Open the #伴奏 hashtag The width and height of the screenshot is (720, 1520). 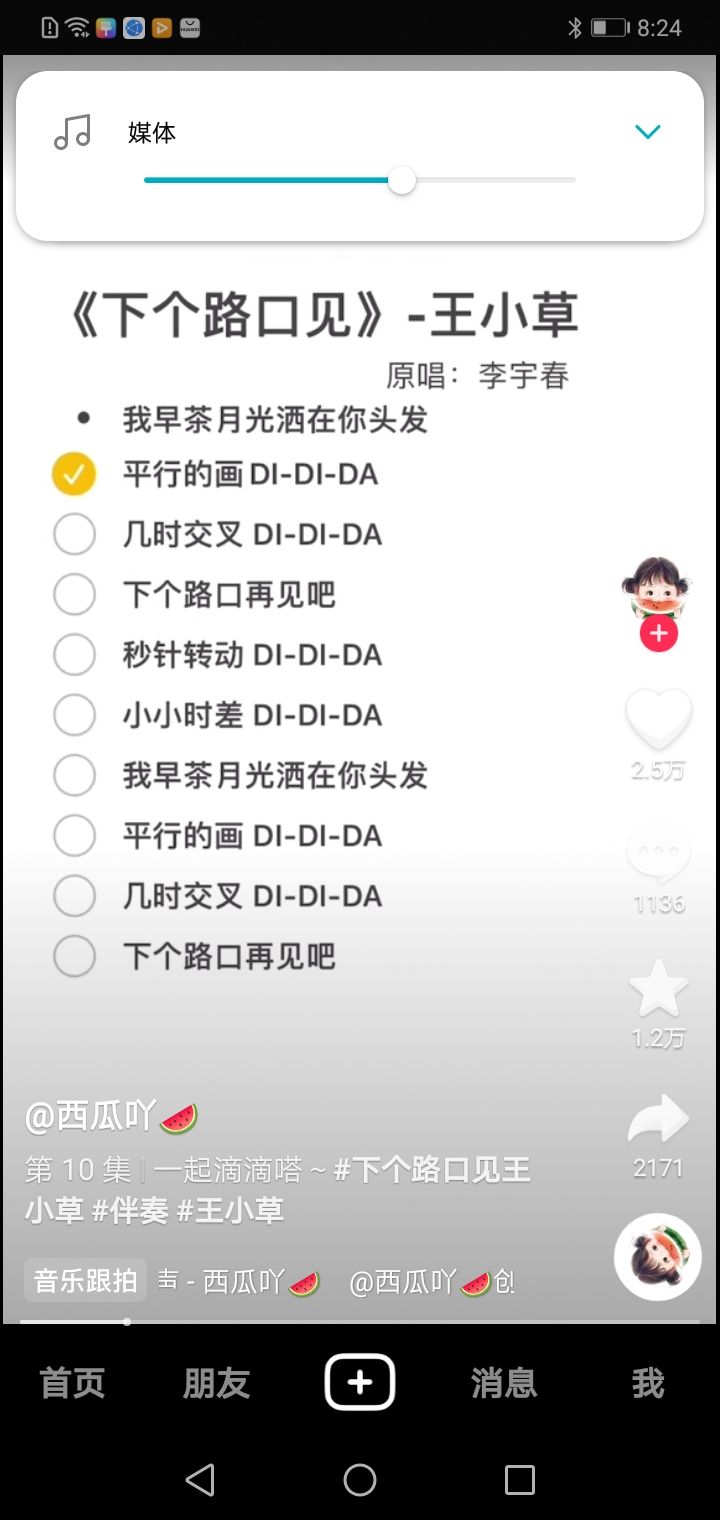[129, 1210]
